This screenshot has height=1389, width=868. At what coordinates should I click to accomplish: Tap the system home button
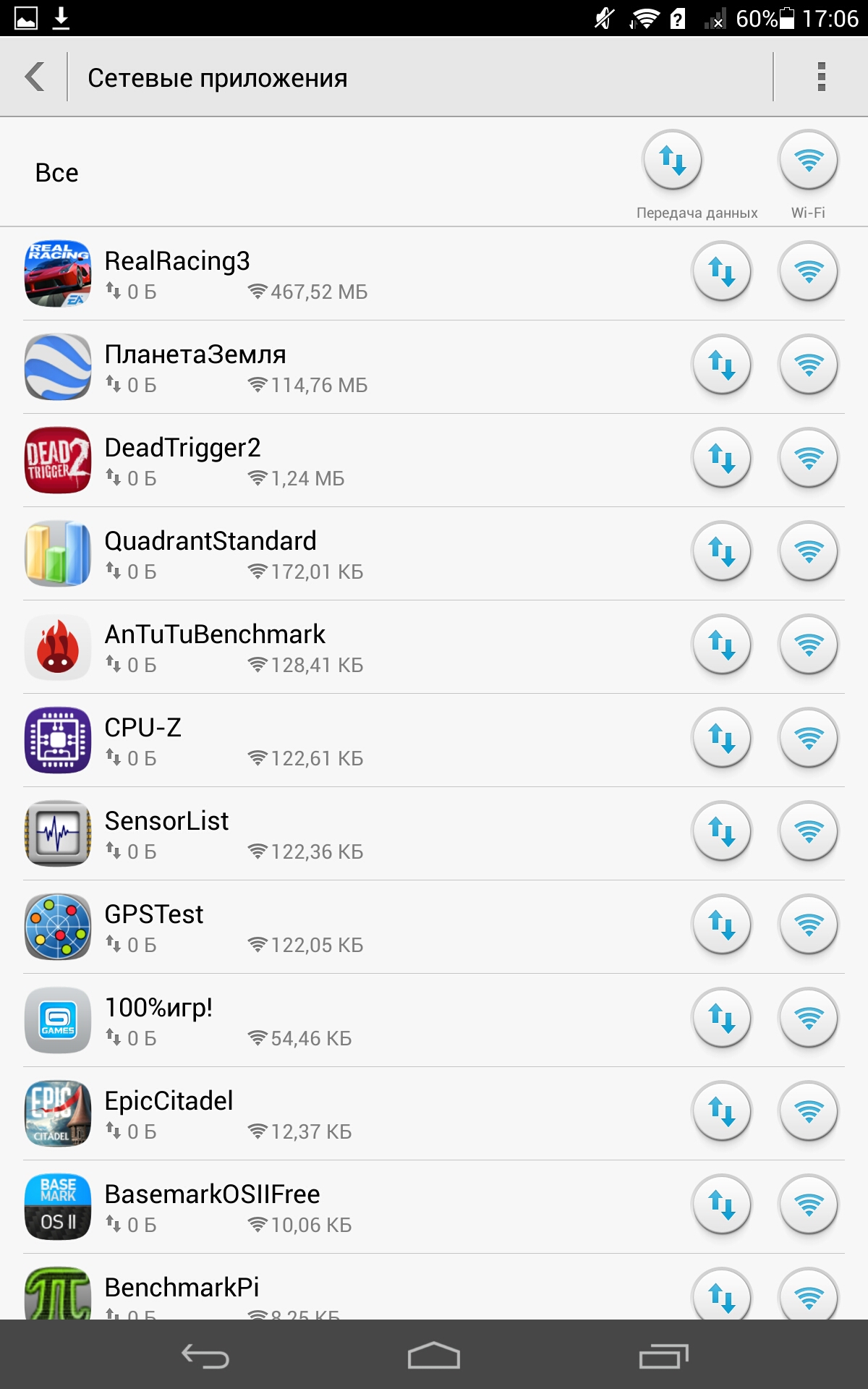click(434, 1356)
